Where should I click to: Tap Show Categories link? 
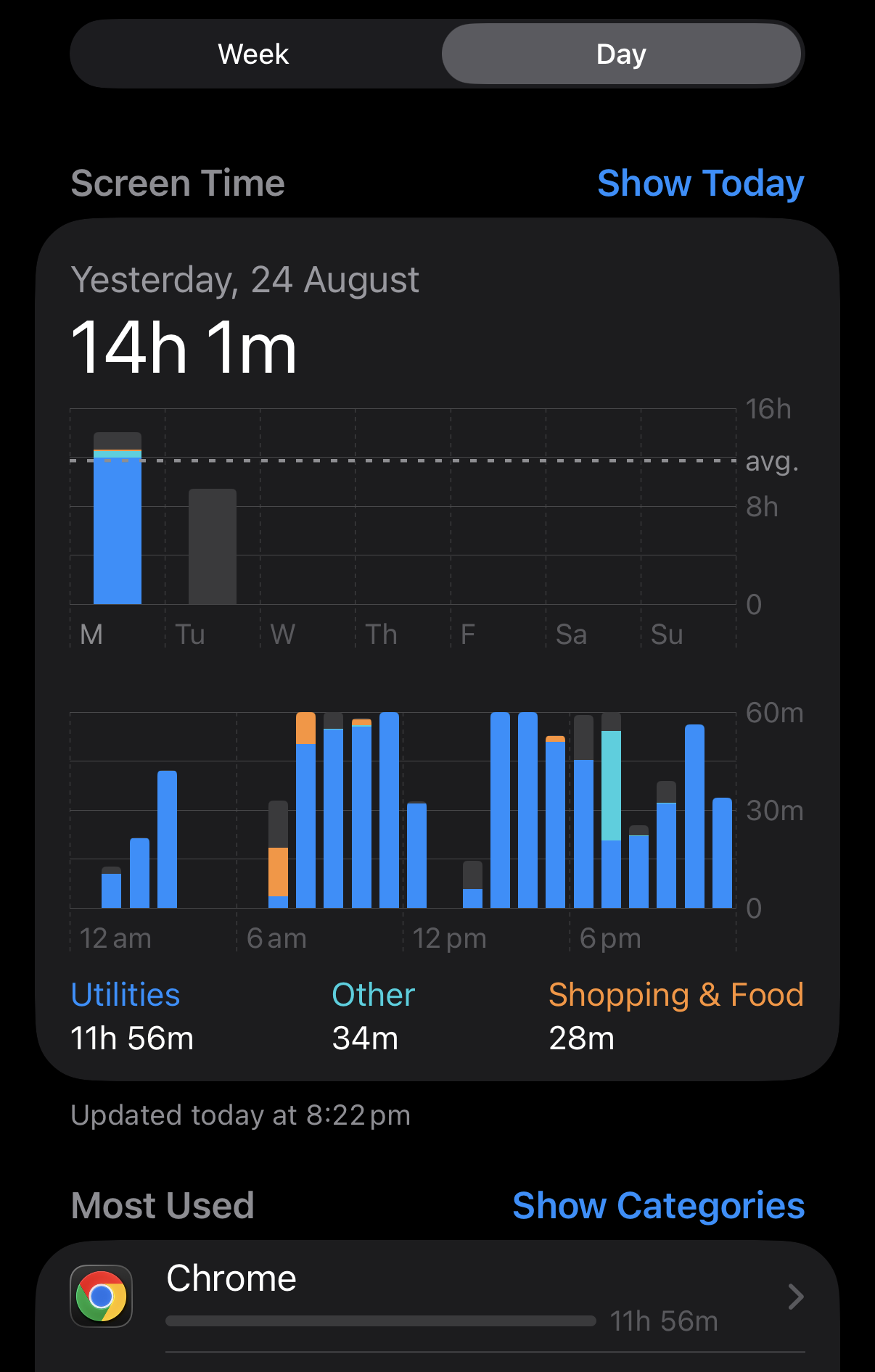point(658,1205)
